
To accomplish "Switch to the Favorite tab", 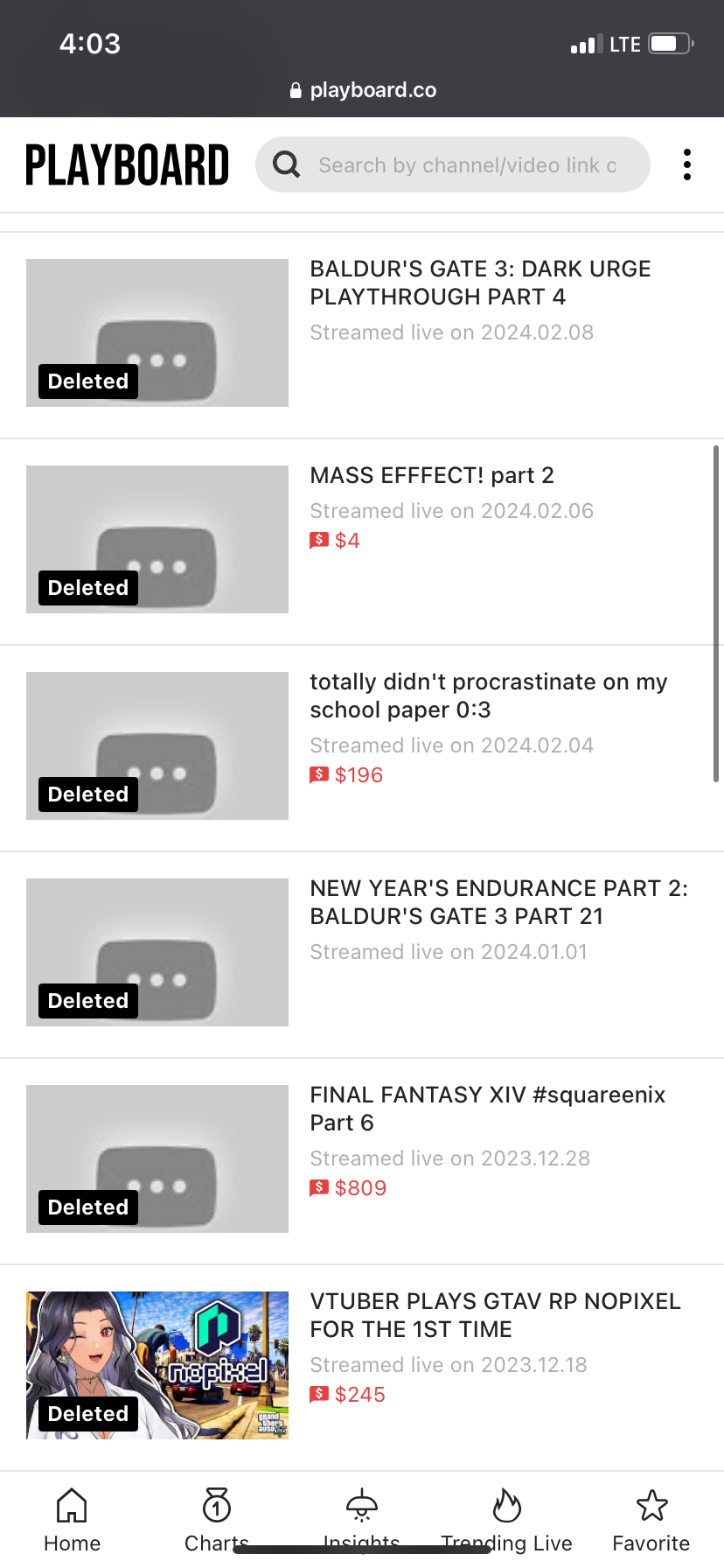I will tap(651, 1520).
